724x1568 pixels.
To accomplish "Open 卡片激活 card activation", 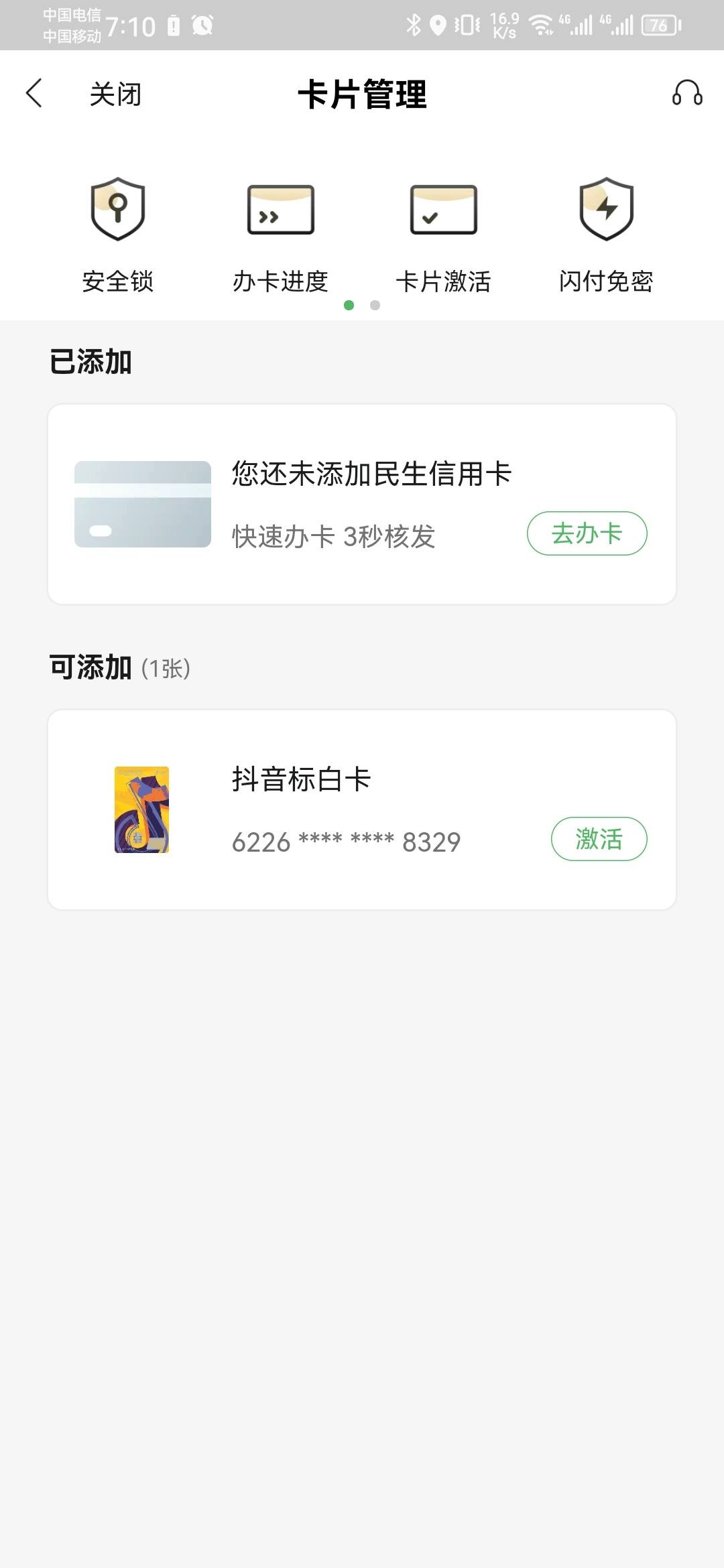I will coord(443,236).
